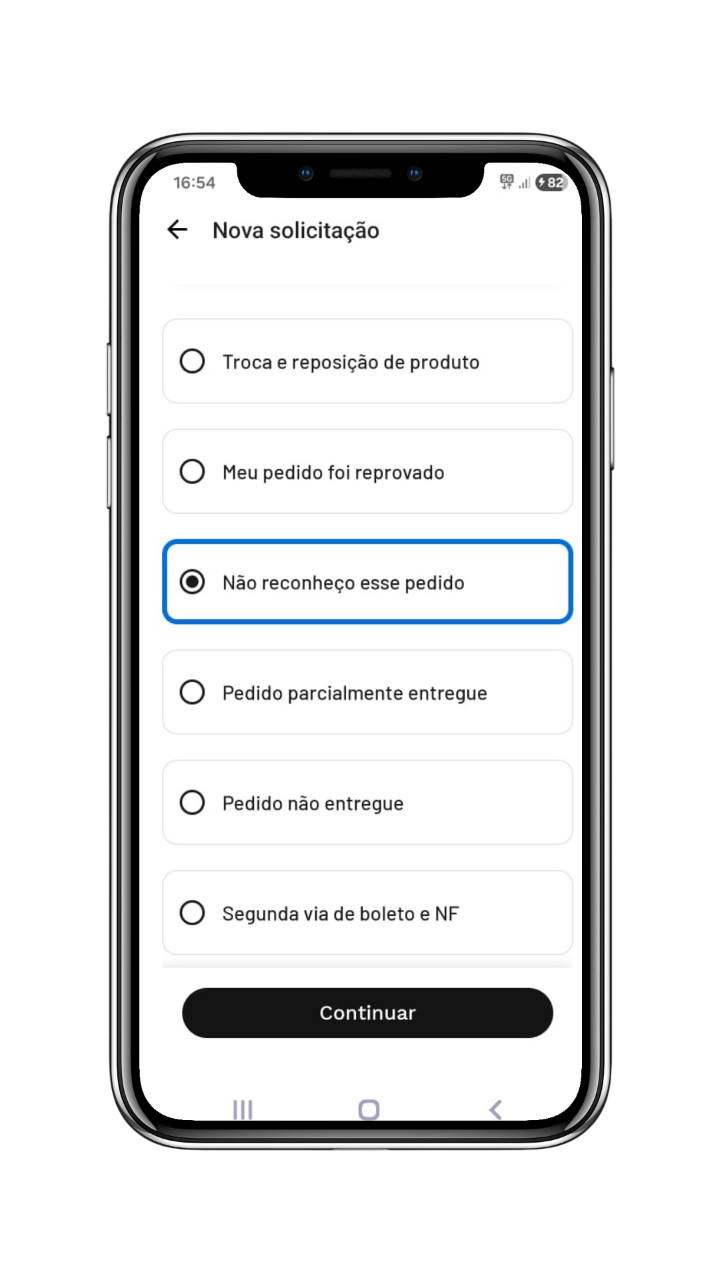Select the Pedido não entregue option
Screen dimensions: 720x1280
pyautogui.click(x=367, y=802)
